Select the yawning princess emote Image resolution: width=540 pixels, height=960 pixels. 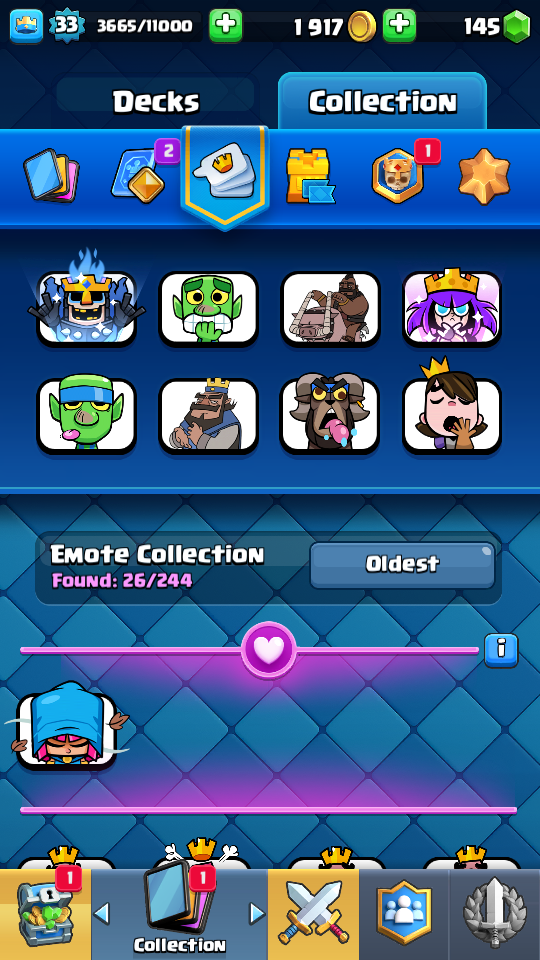[452, 410]
